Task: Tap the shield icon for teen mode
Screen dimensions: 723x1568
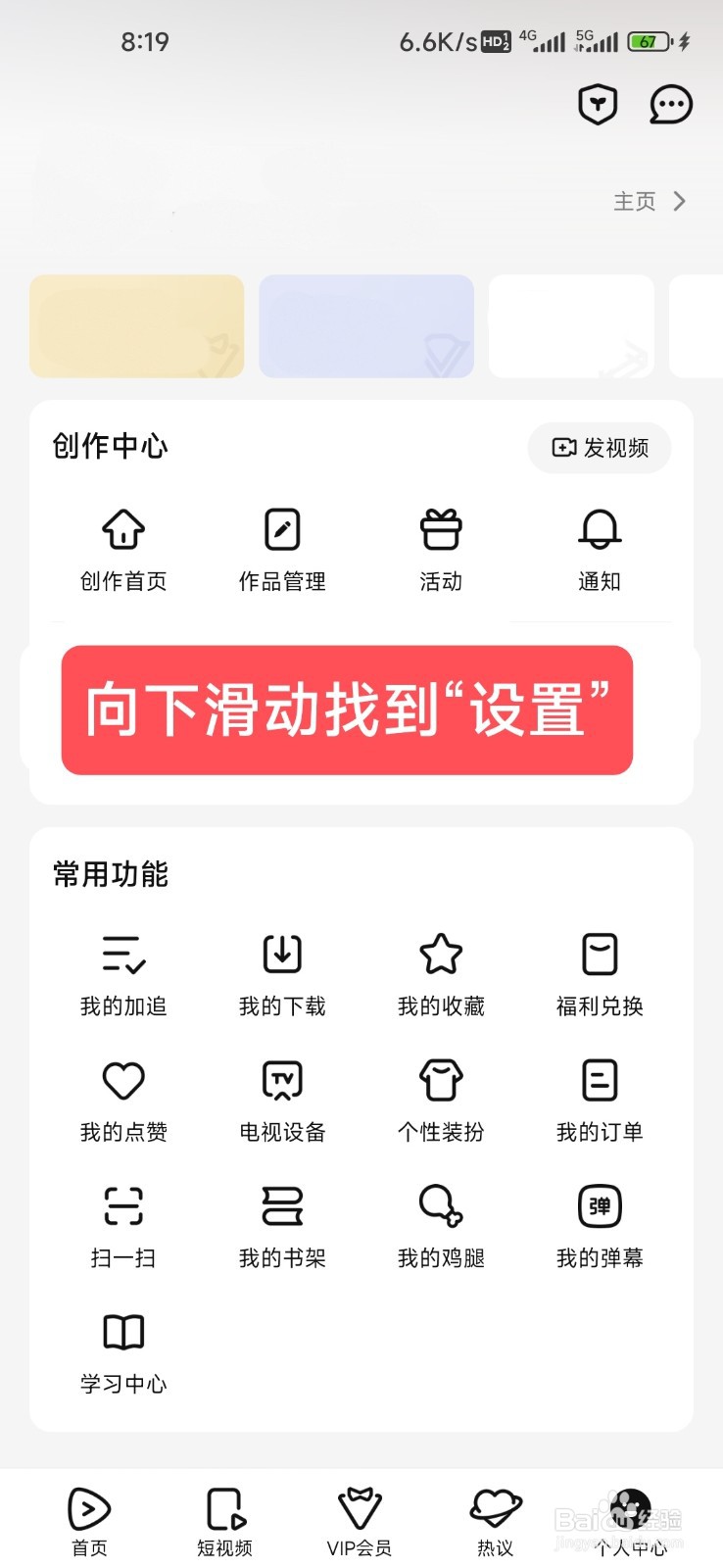Action: [597, 106]
